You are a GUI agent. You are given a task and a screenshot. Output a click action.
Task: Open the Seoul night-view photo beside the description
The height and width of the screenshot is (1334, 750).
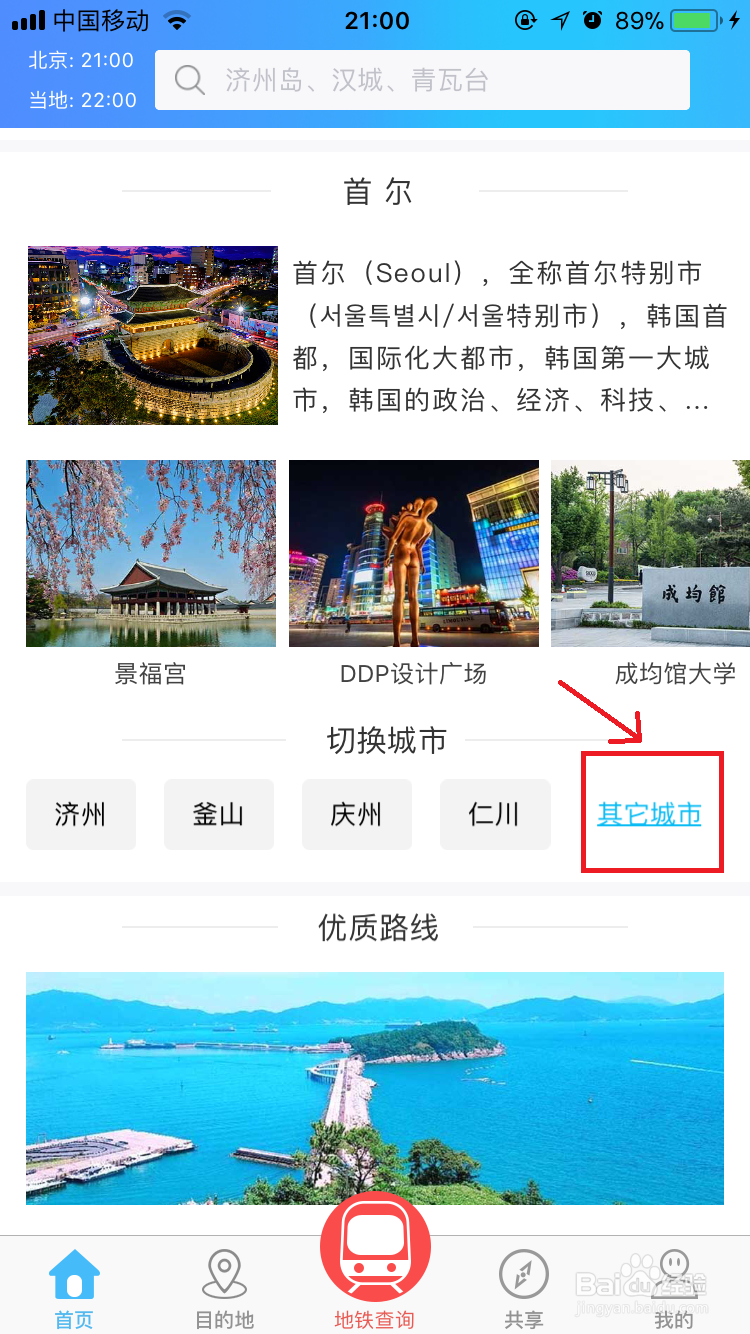[152, 335]
